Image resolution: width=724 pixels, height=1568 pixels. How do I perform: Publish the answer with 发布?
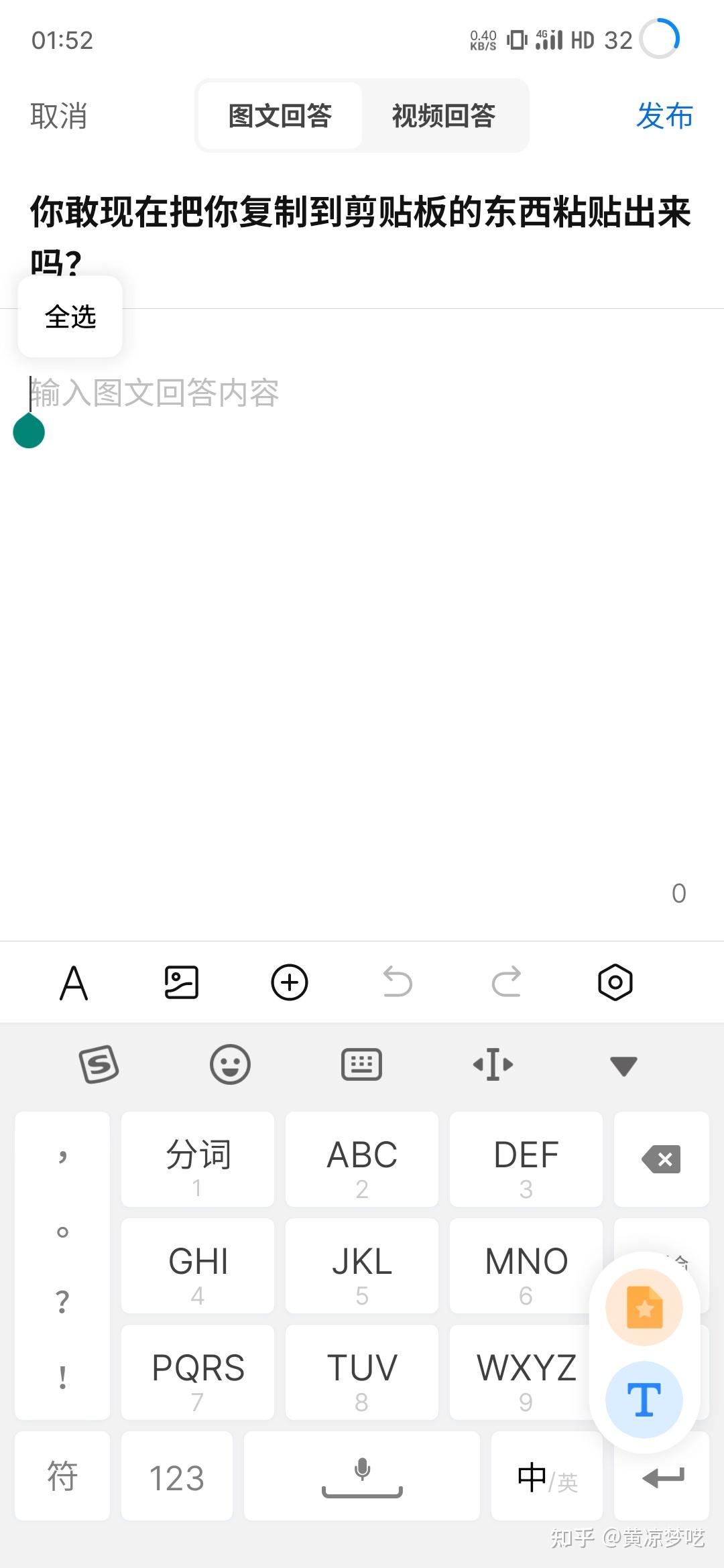point(664,116)
